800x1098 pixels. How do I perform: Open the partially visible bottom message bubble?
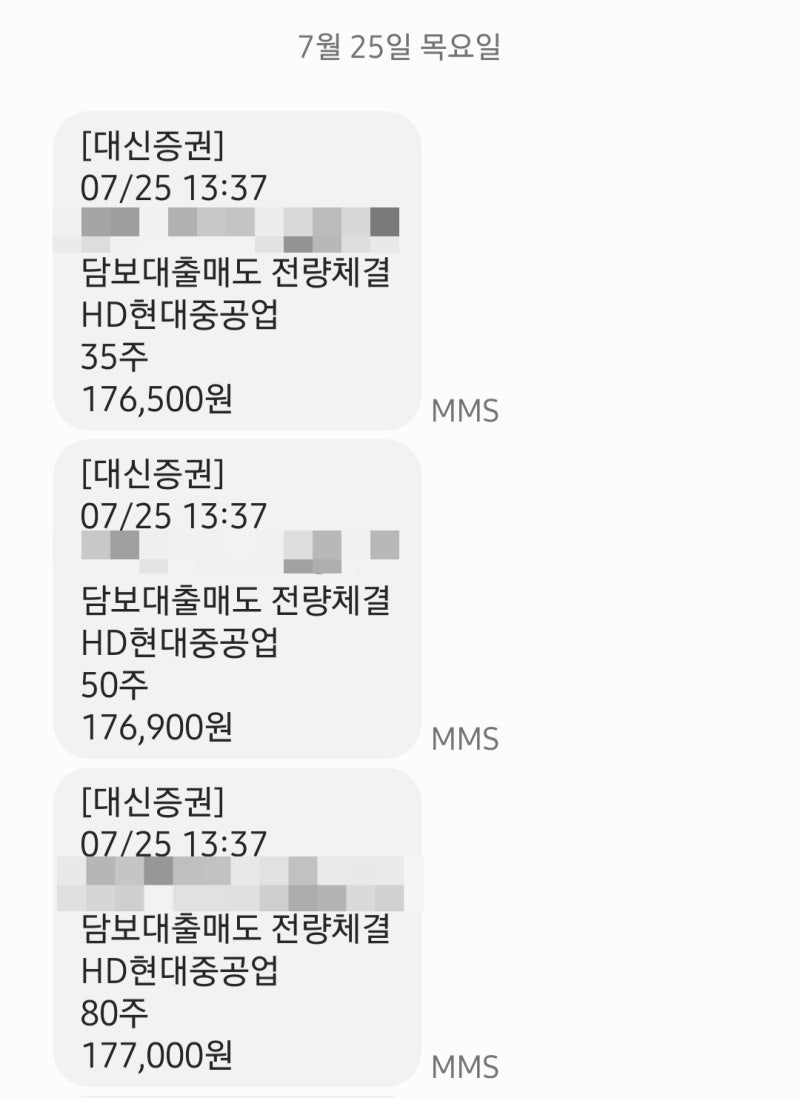[x=235, y=1093]
